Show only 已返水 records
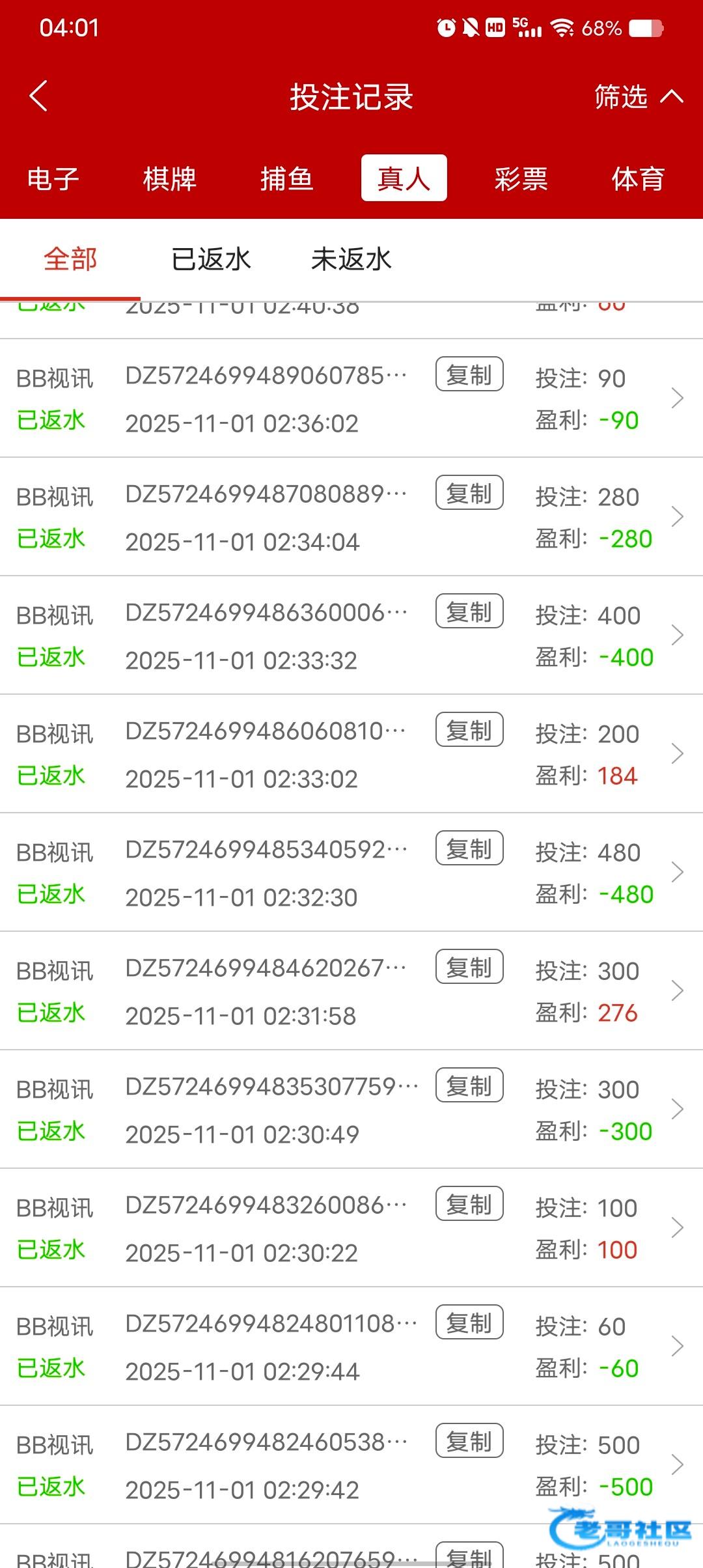This screenshot has height=1568, width=703. pyautogui.click(x=211, y=259)
